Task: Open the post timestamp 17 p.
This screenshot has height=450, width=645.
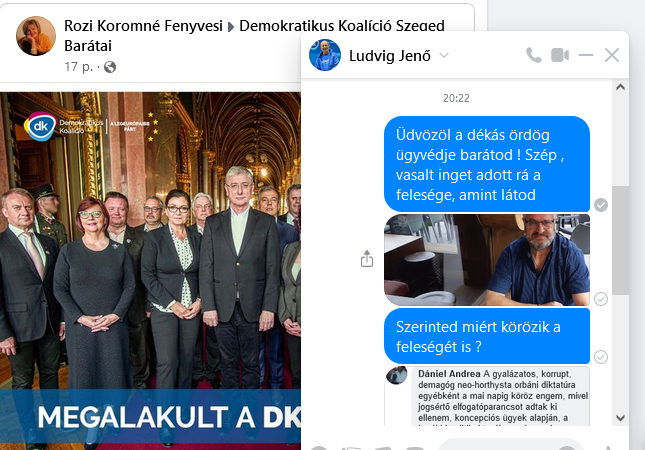Action: tap(77, 67)
